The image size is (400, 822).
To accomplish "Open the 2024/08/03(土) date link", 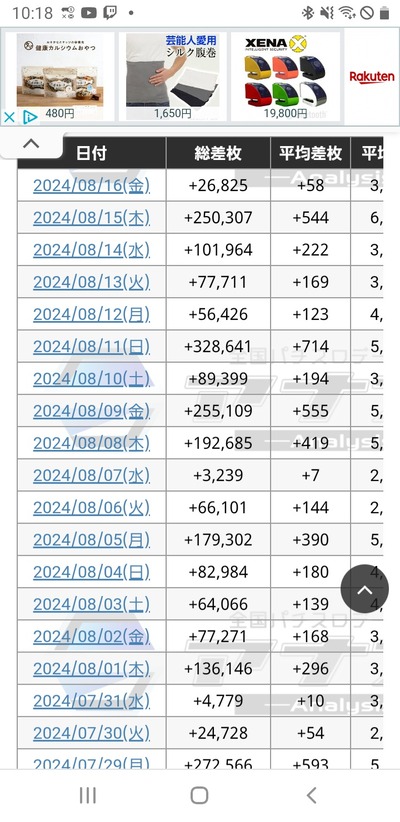I will (91, 604).
